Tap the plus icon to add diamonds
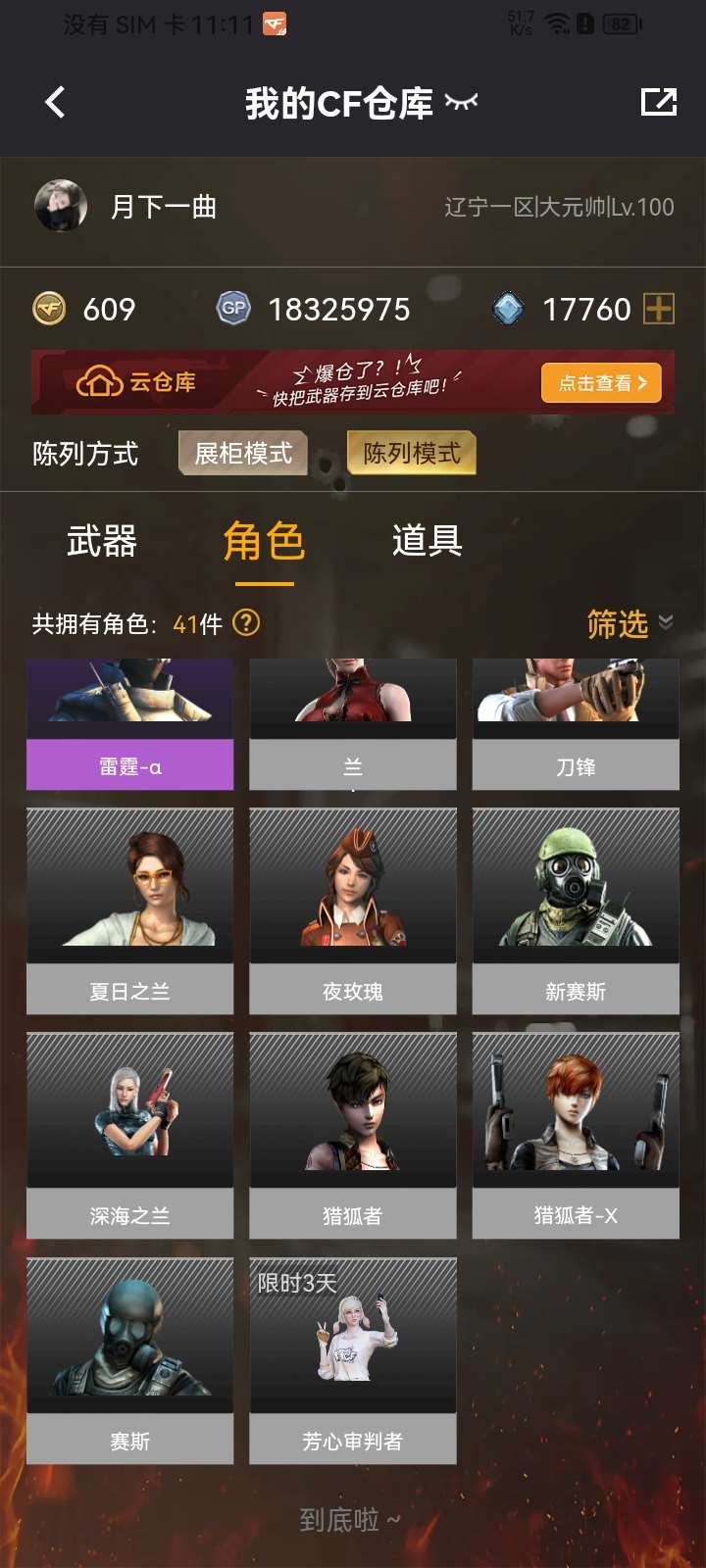 pos(658,310)
